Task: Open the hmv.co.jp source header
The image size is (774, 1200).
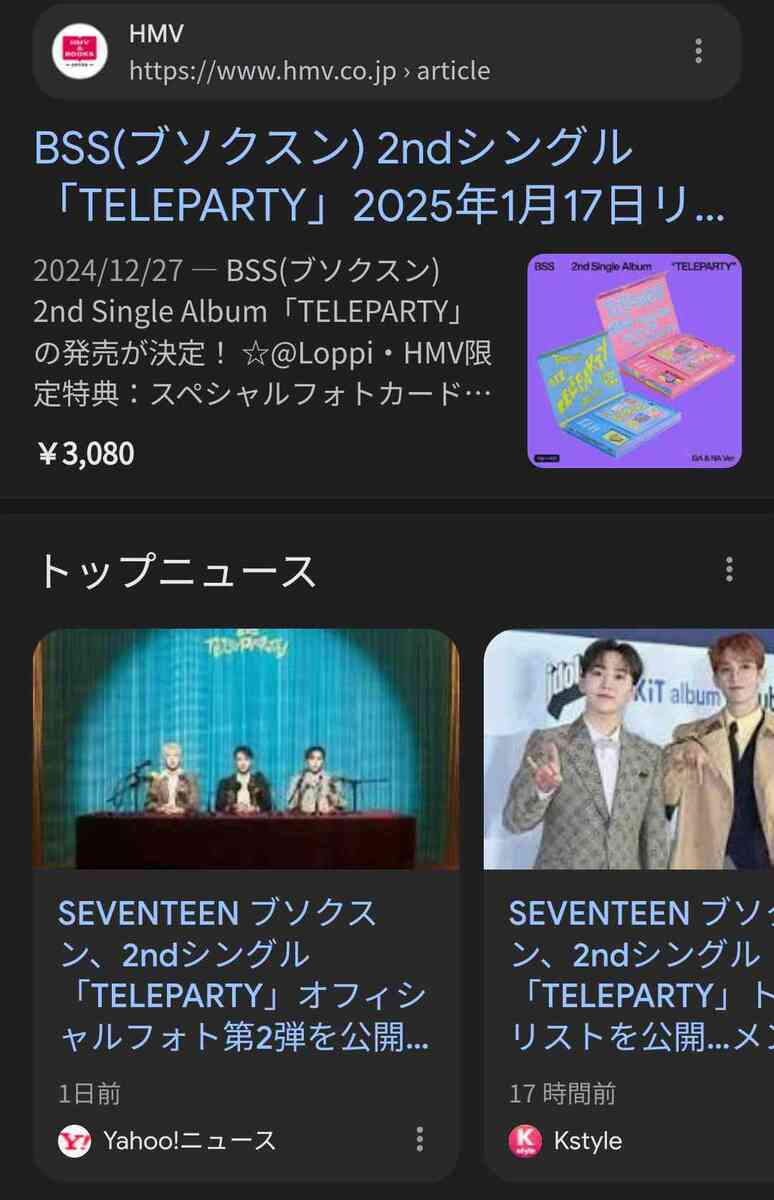Action: coord(310,52)
